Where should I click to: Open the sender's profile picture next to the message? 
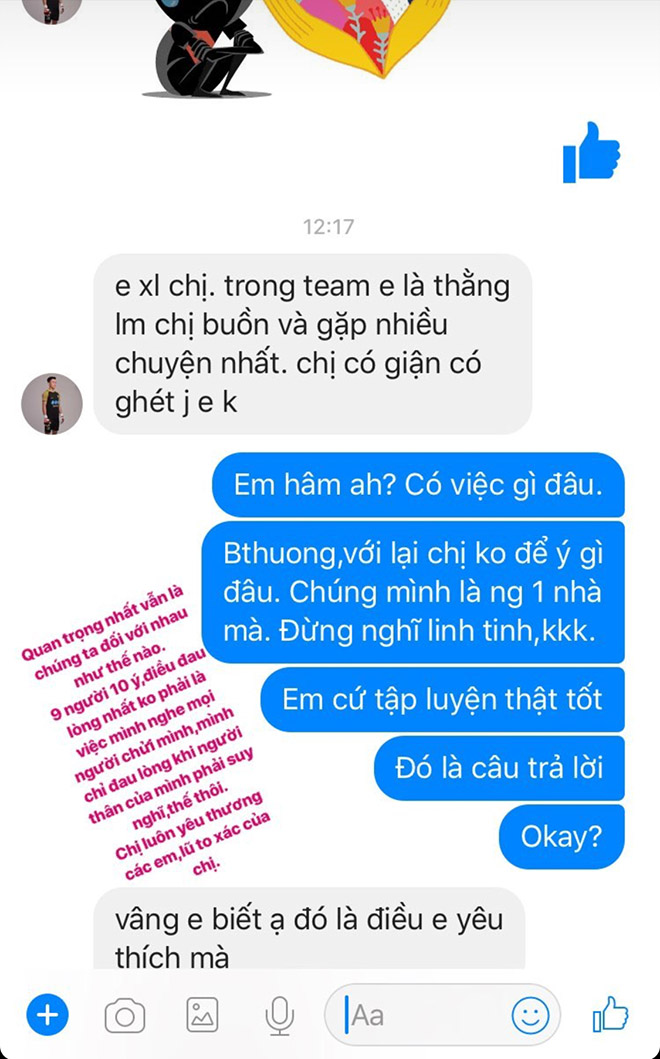click(51, 405)
